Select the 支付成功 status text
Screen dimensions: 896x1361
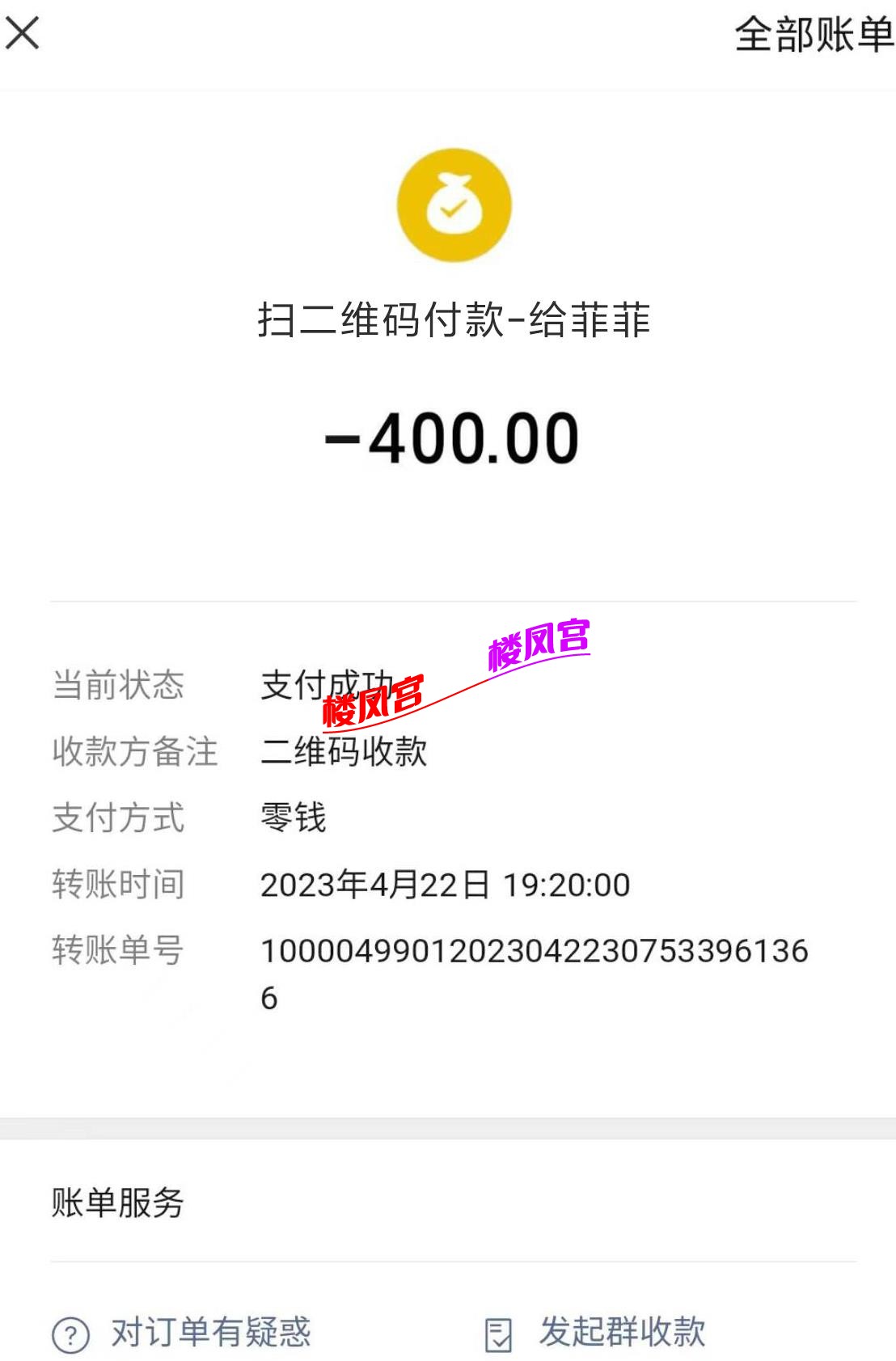point(330,687)
